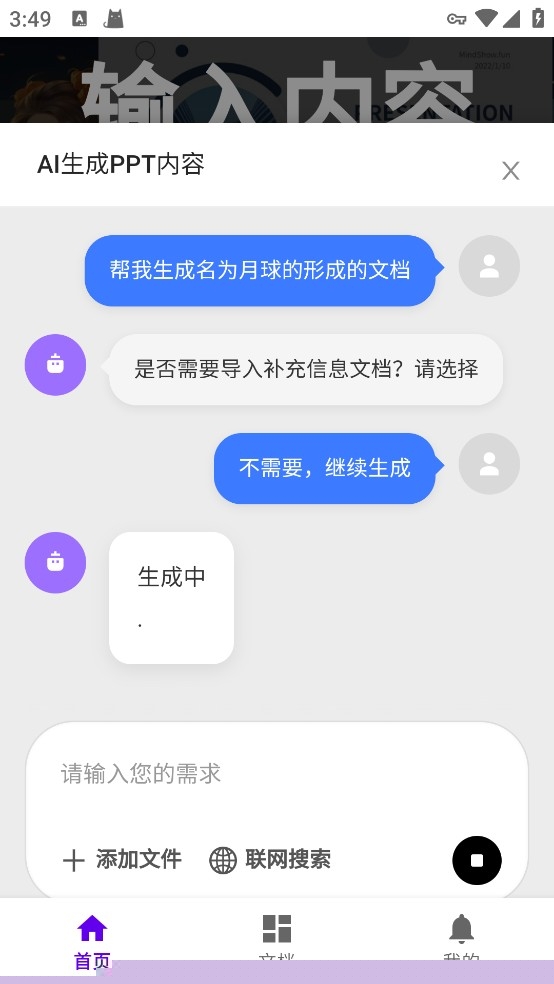554x984 pixels.
Task: Switch to the 首页 tab
Action: (92, 939)
